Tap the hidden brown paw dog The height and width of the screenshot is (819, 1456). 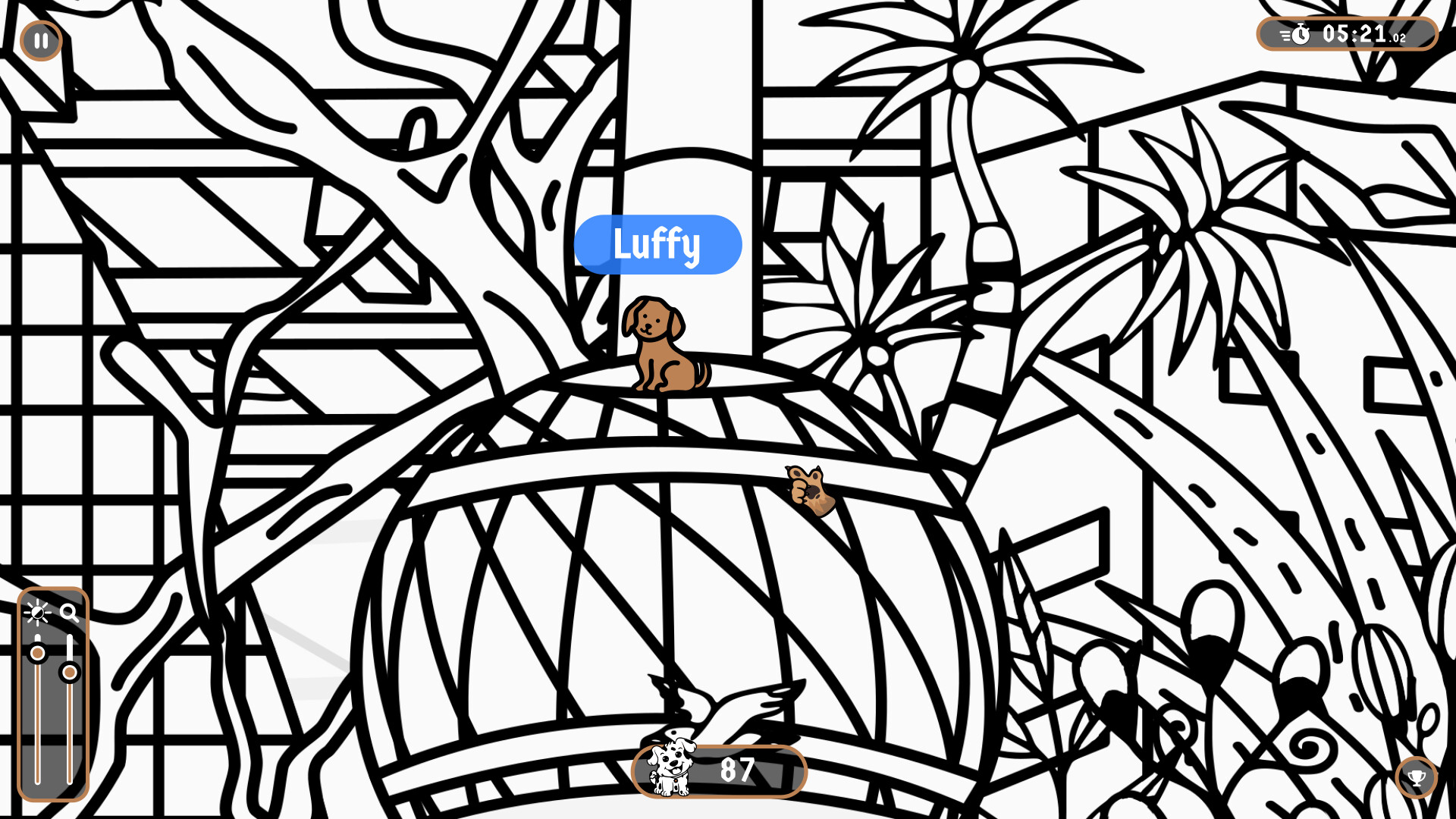pyautogui.click(x=811, y=491)
